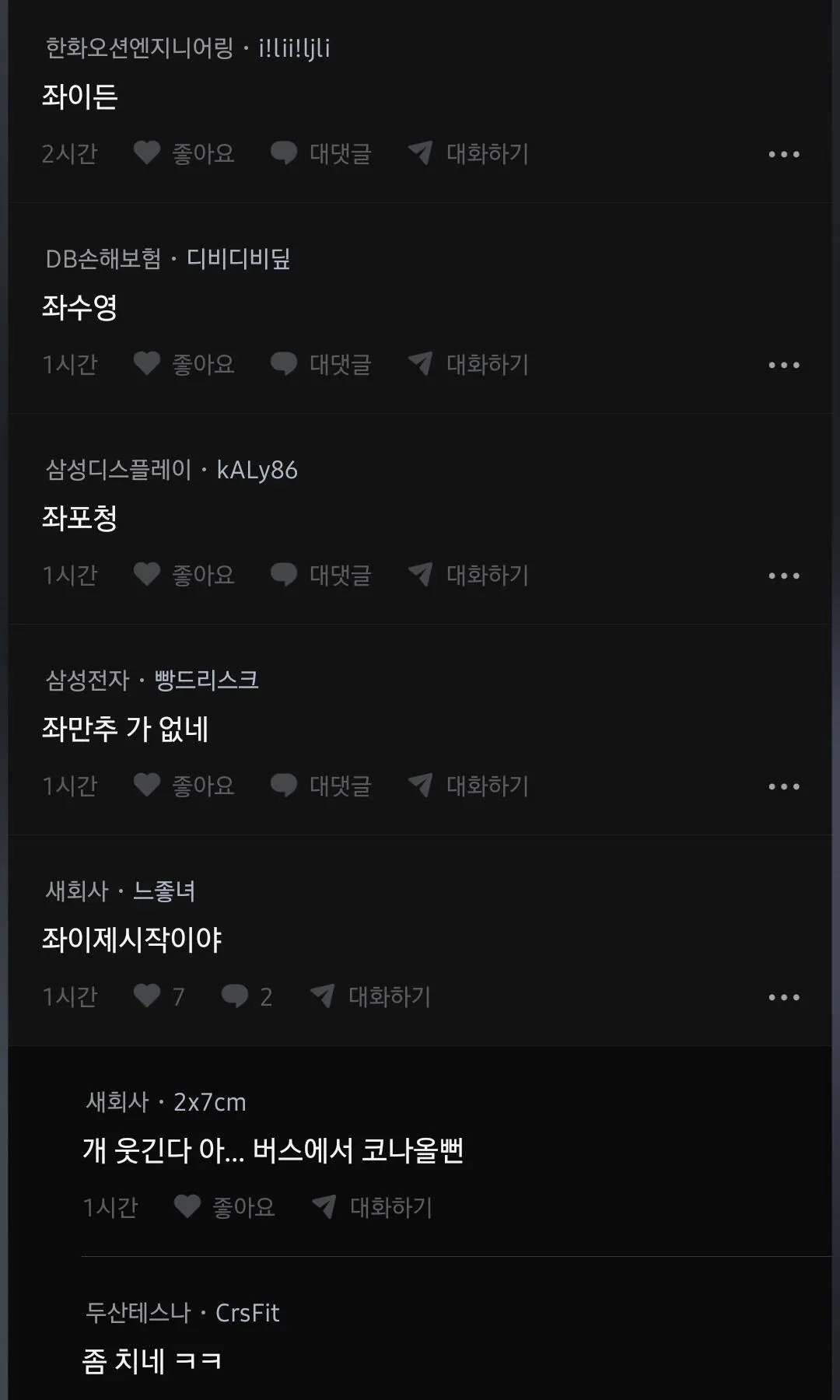Open the three-dot menu on 좌이든 comment

click(x=783, y=153)
